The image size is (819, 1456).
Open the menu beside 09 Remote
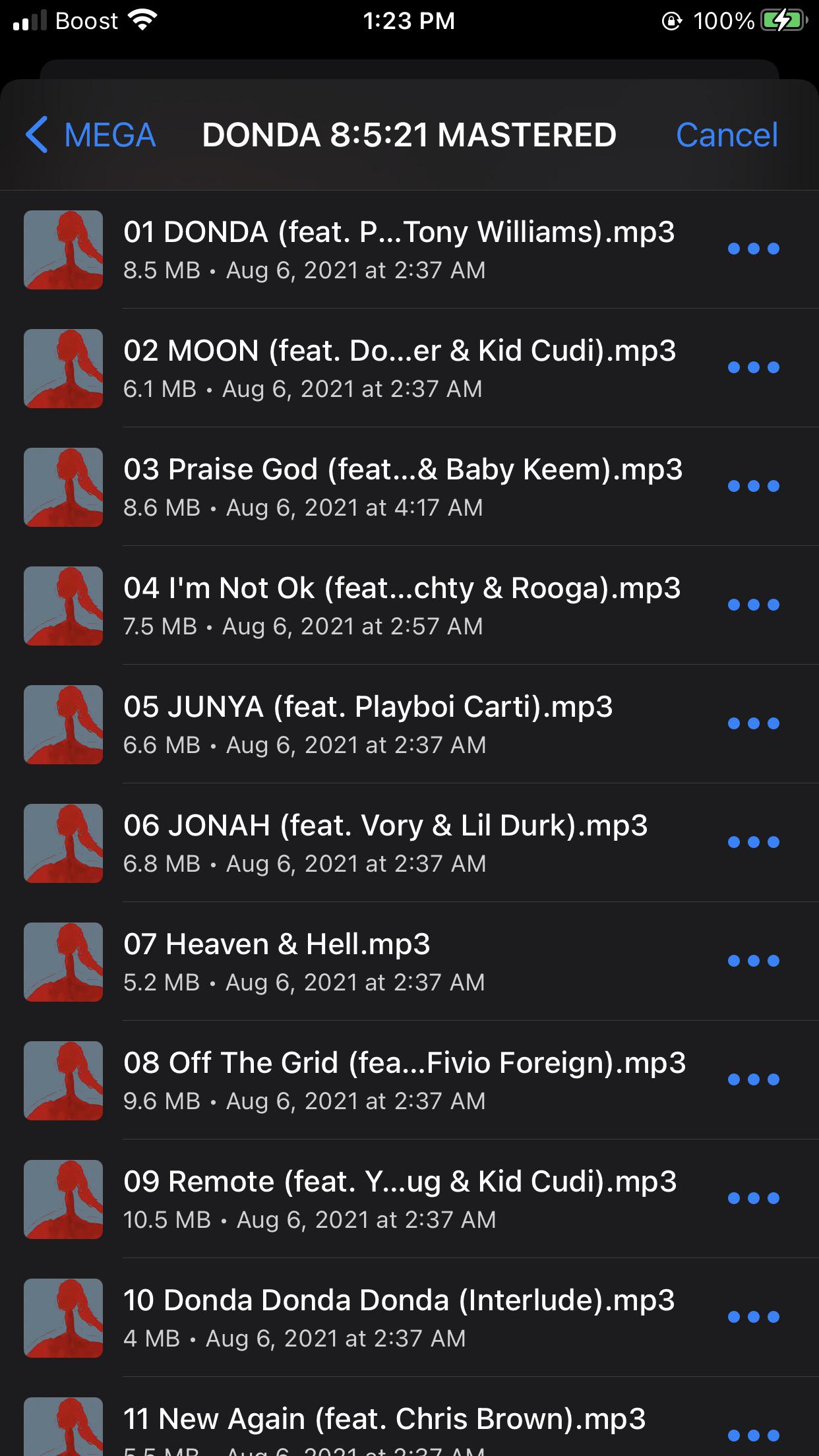pyautogui.click(x=753, y=1199)
